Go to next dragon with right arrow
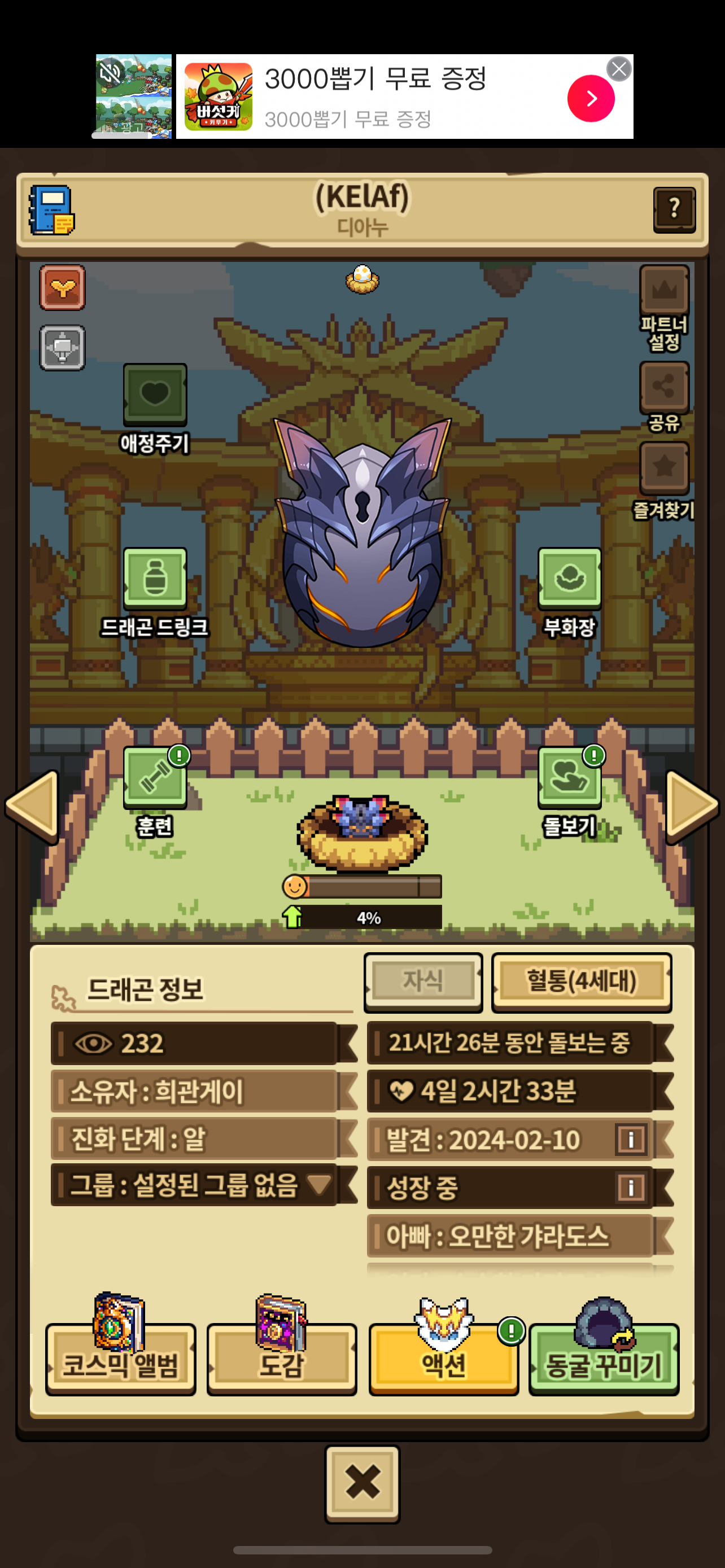 pos(692,806)
